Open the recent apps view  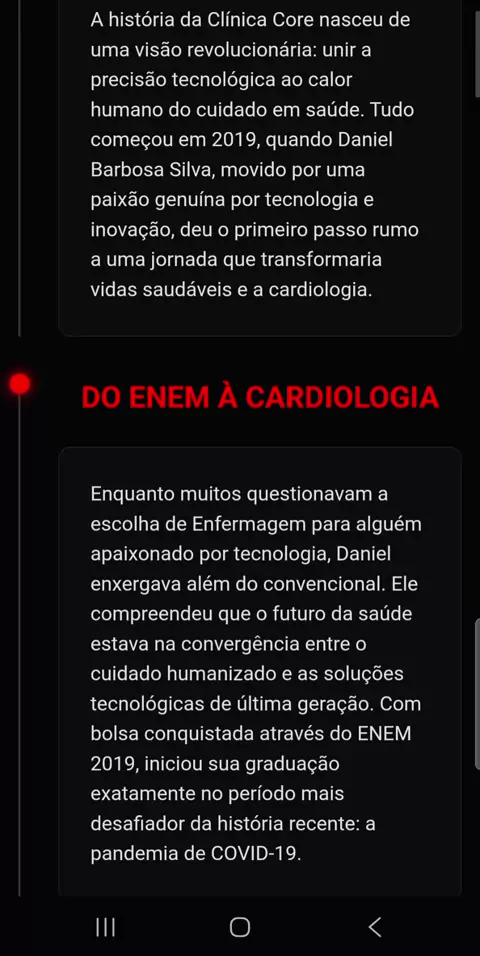tap(106, 927)
